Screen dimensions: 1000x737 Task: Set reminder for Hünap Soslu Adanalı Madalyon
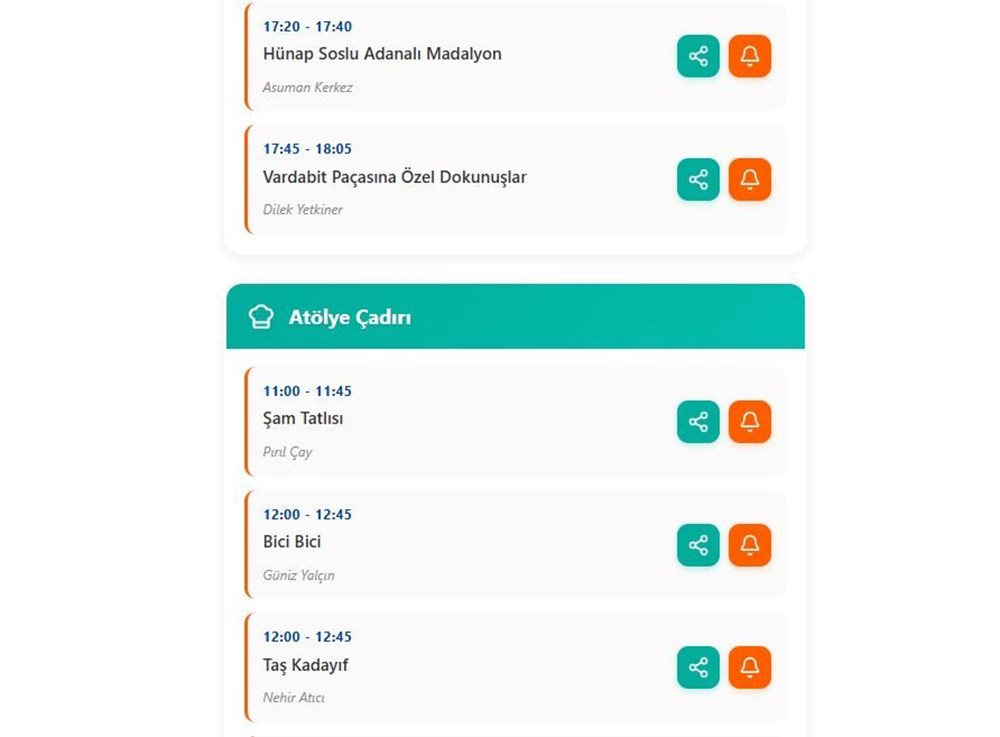pyautogui.click(x=749, y=57)
